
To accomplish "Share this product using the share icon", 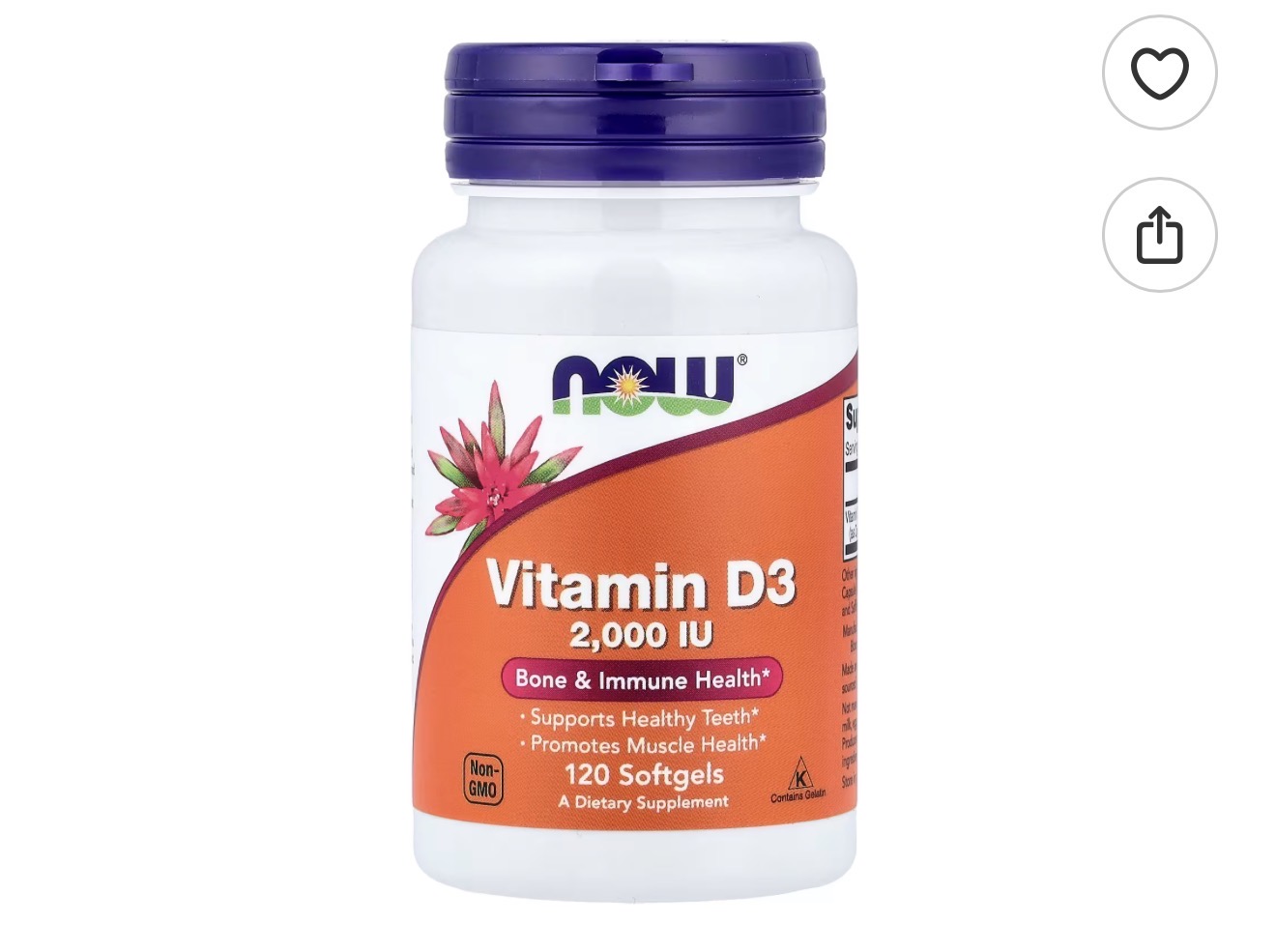I will 1159,235.
